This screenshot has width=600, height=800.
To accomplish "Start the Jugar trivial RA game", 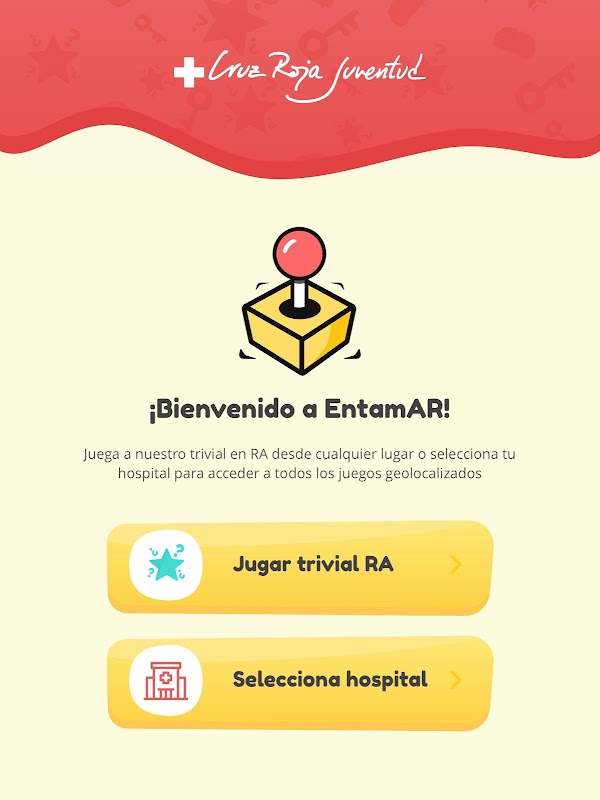I will click(300, 565).
